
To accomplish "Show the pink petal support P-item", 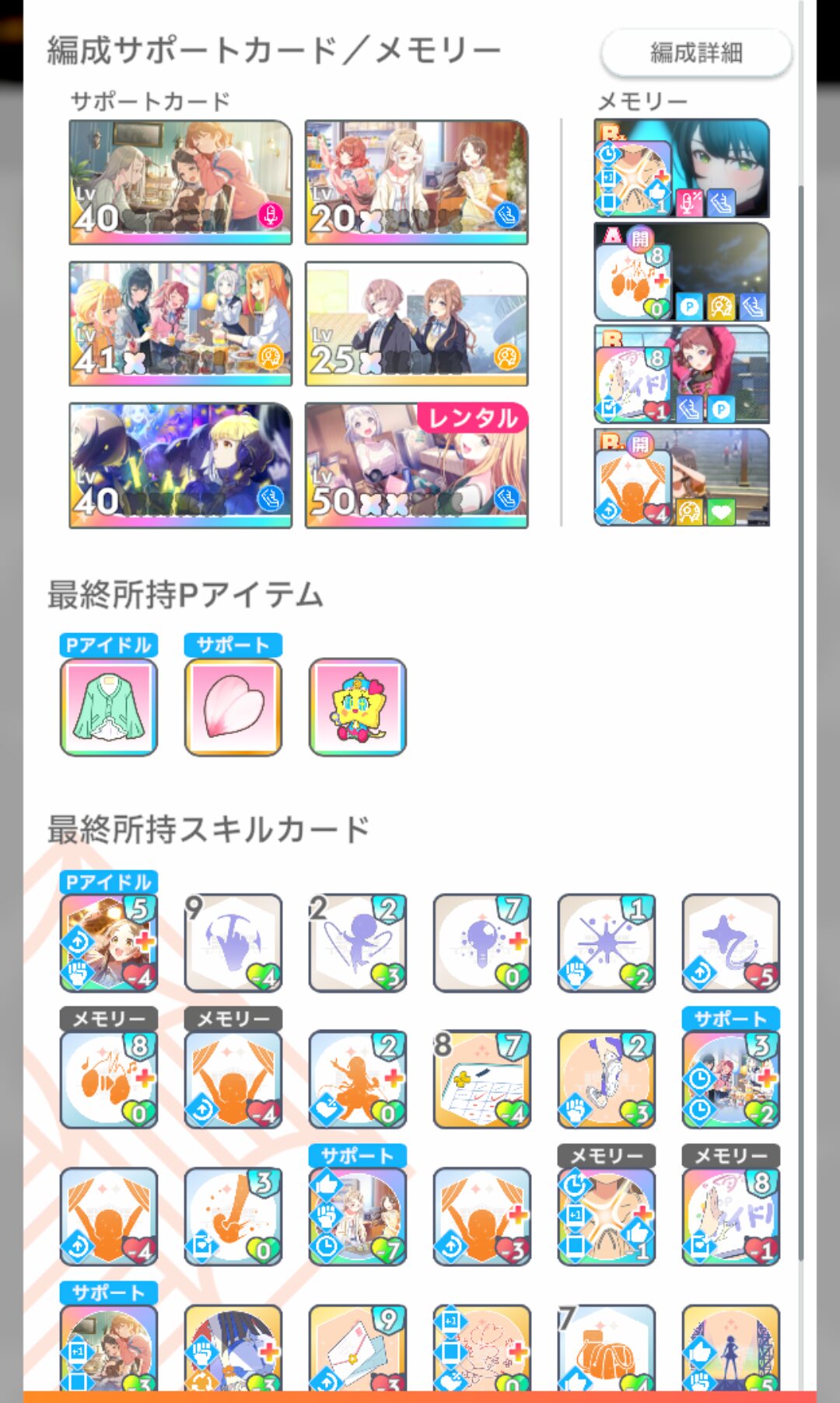I will [233, 707].
